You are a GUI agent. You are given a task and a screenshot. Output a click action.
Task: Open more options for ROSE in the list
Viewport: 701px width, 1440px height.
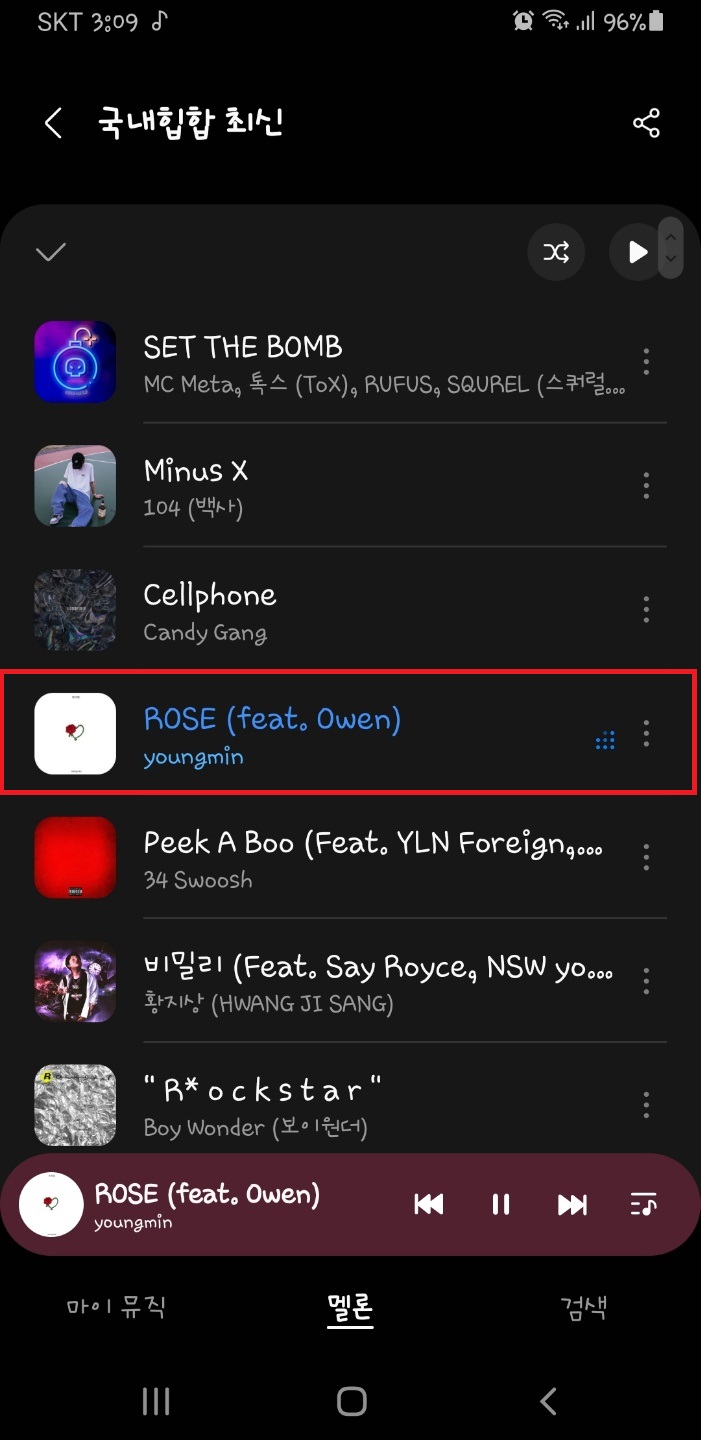[646, 734]
